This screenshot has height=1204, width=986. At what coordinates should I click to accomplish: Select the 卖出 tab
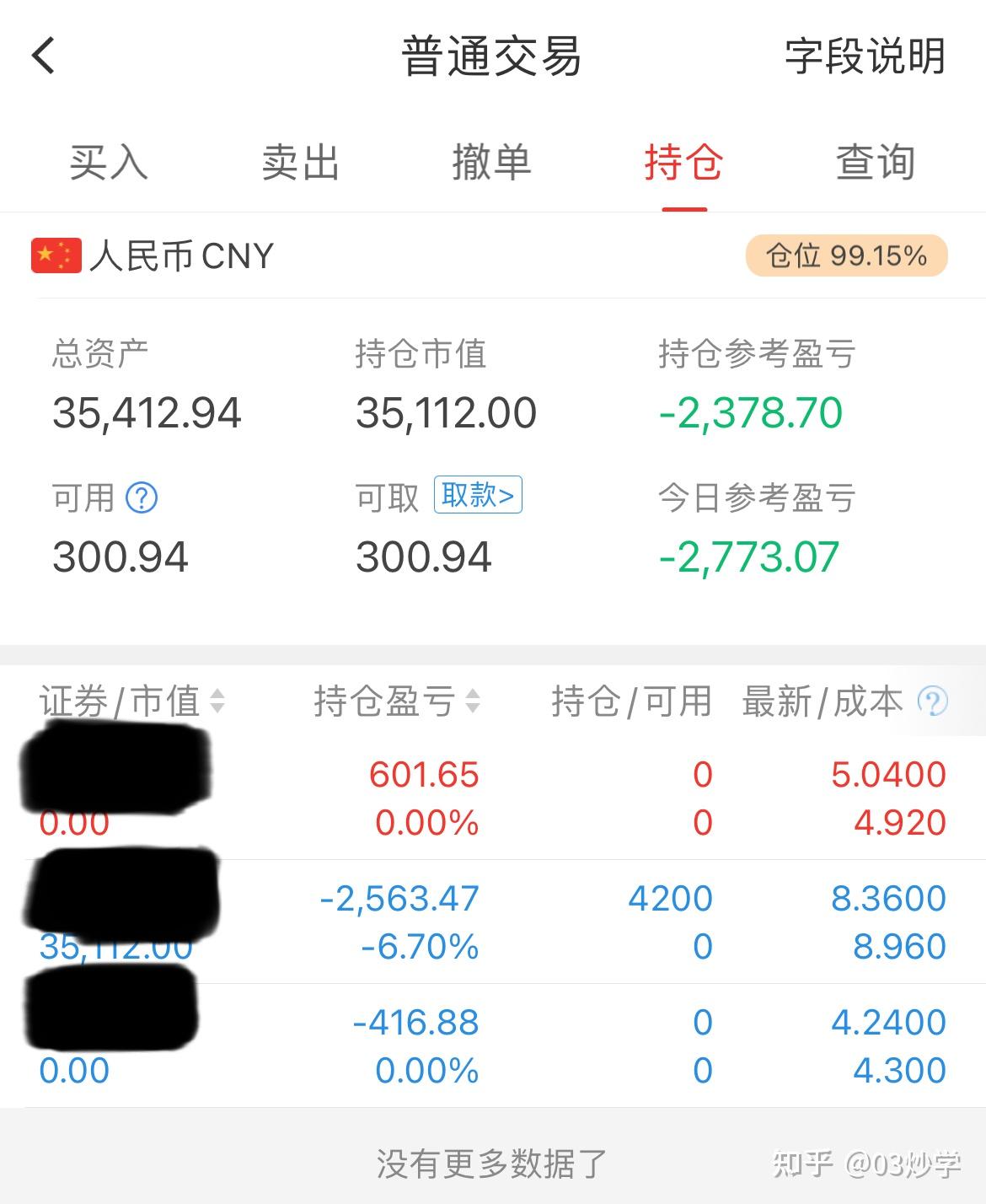click(301, 163)
